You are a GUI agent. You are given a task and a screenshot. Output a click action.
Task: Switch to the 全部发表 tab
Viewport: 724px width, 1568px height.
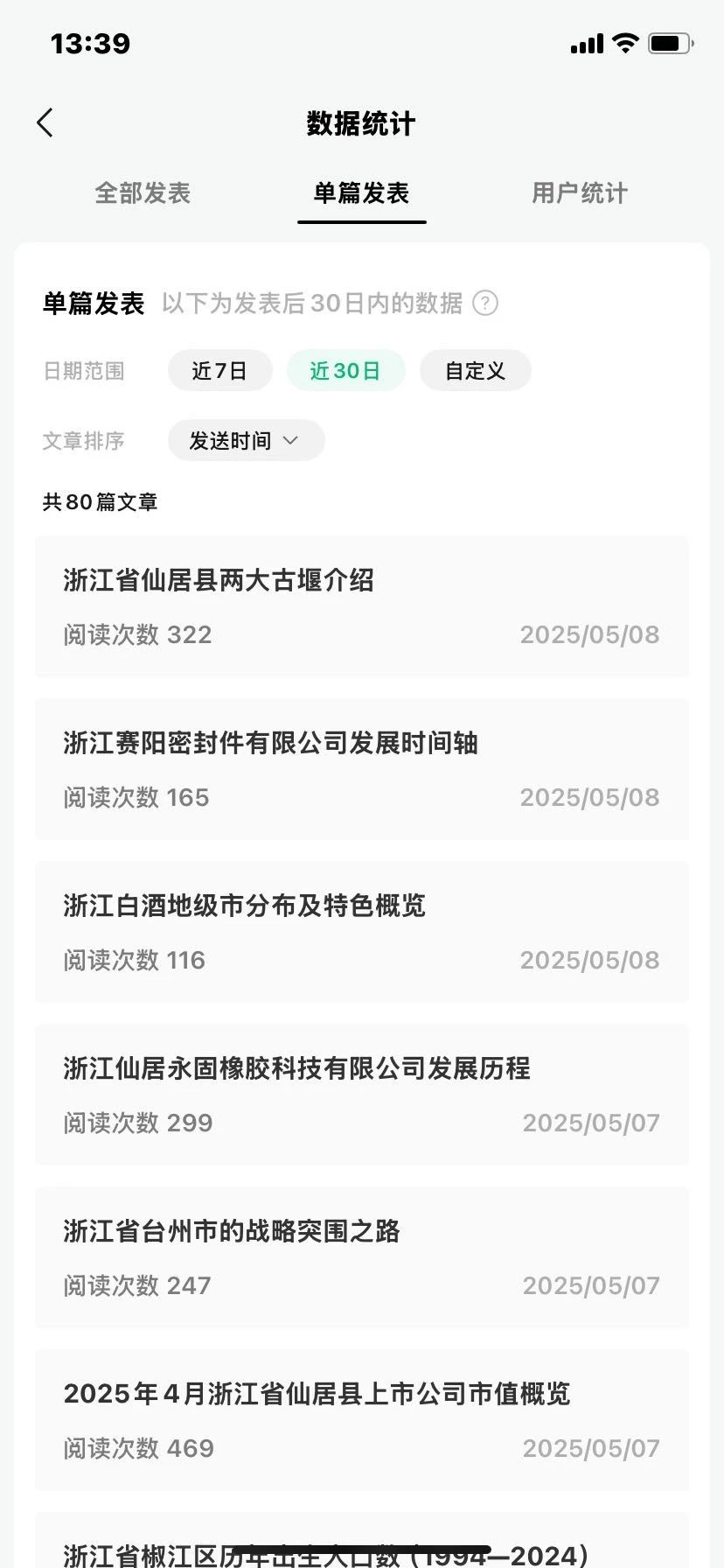143,193
